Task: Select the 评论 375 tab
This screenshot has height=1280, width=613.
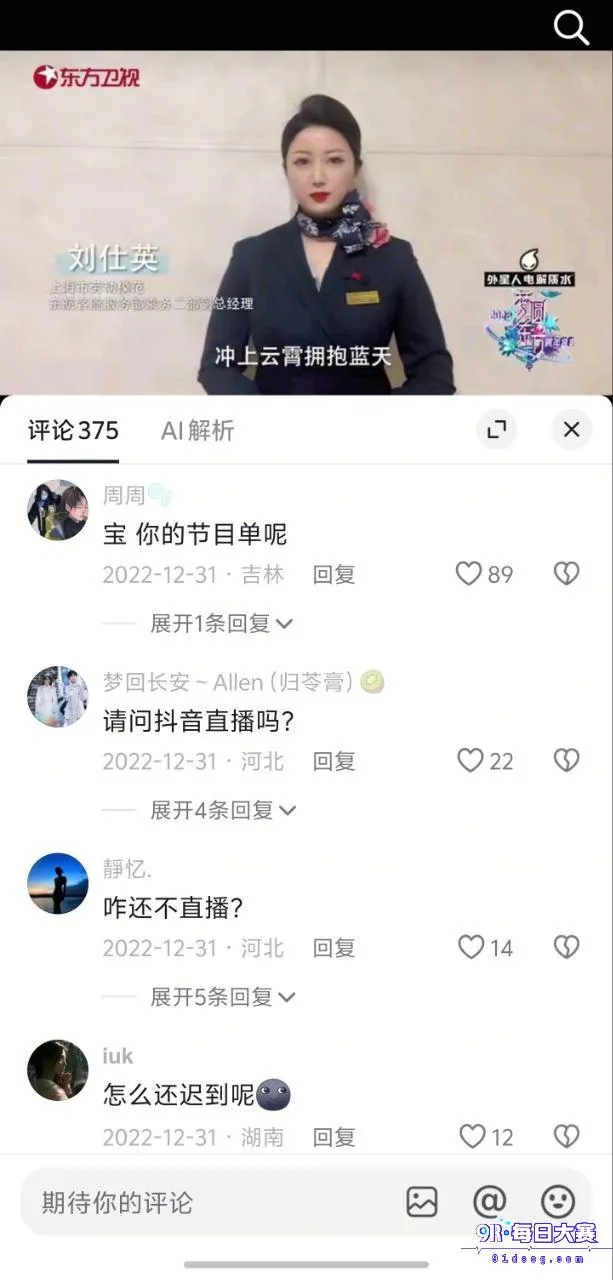Action: coord(73,430)
